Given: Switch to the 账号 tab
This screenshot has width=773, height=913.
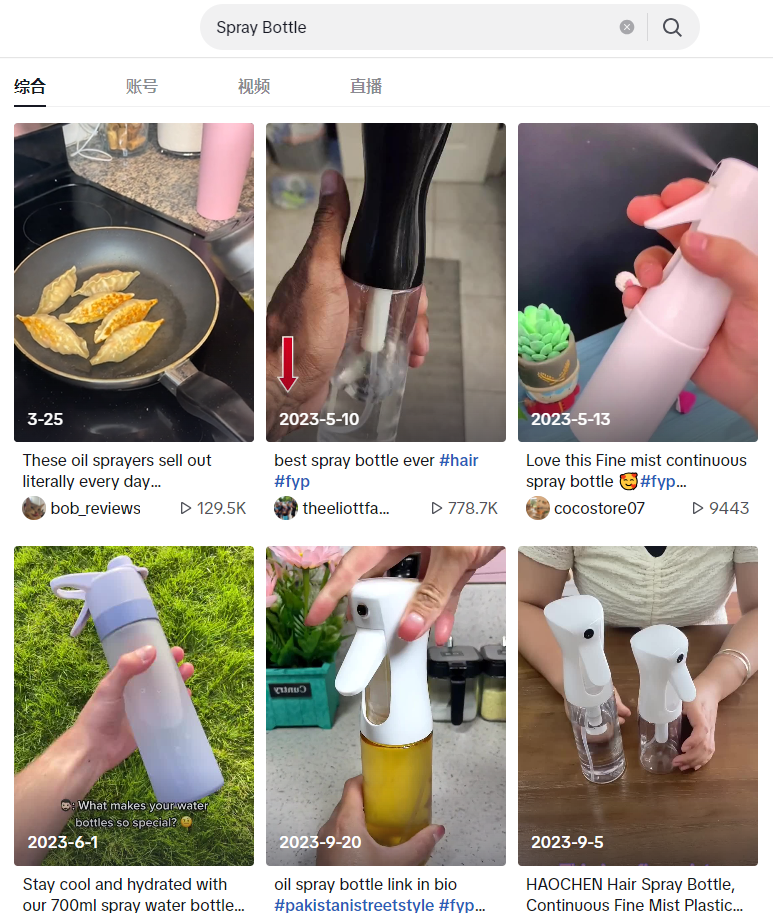Looking at the screenshot, I should pos(142,86).
